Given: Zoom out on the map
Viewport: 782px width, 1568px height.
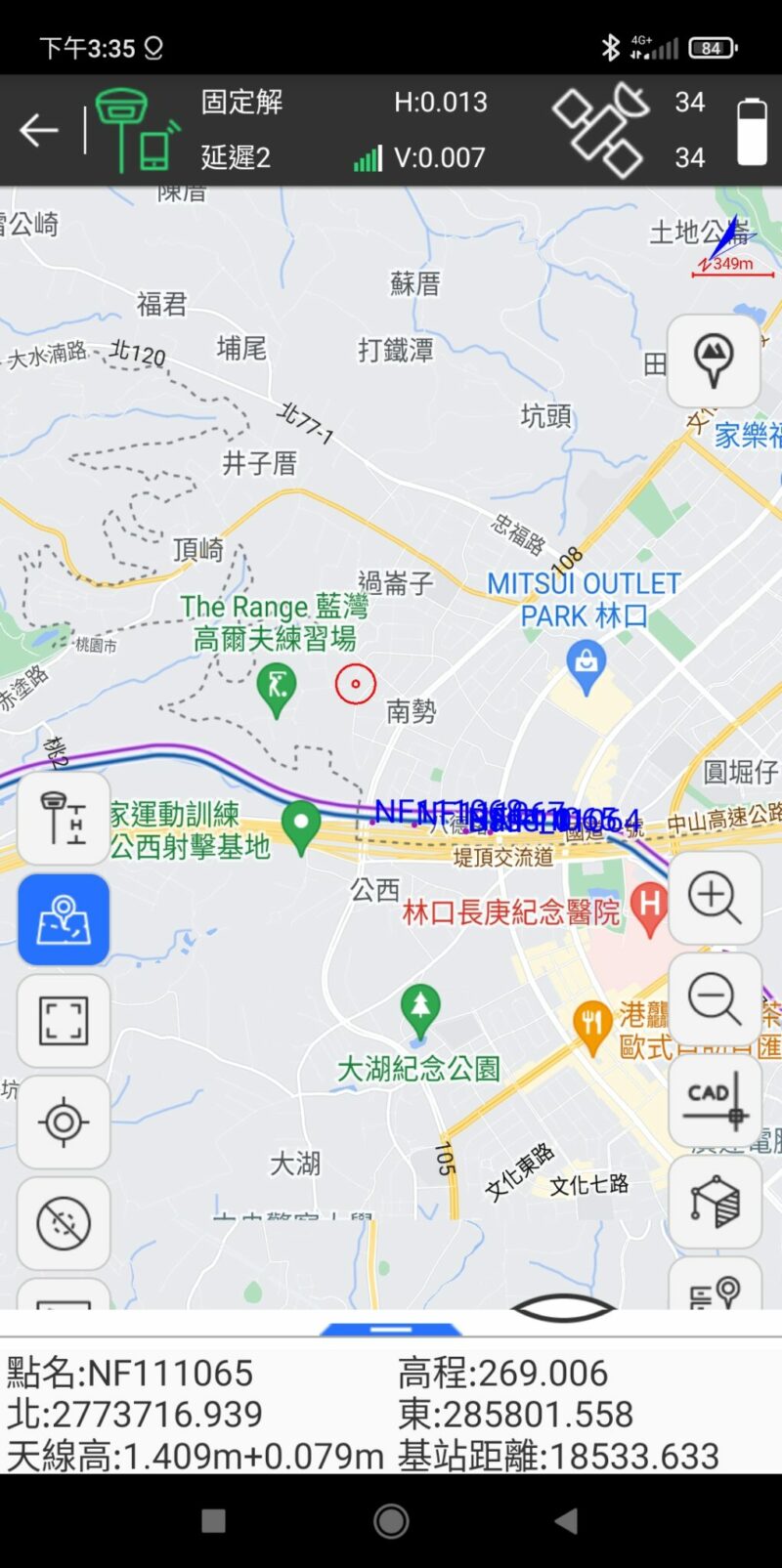Looking at the screenshot, I should click(x=715, y=999).
